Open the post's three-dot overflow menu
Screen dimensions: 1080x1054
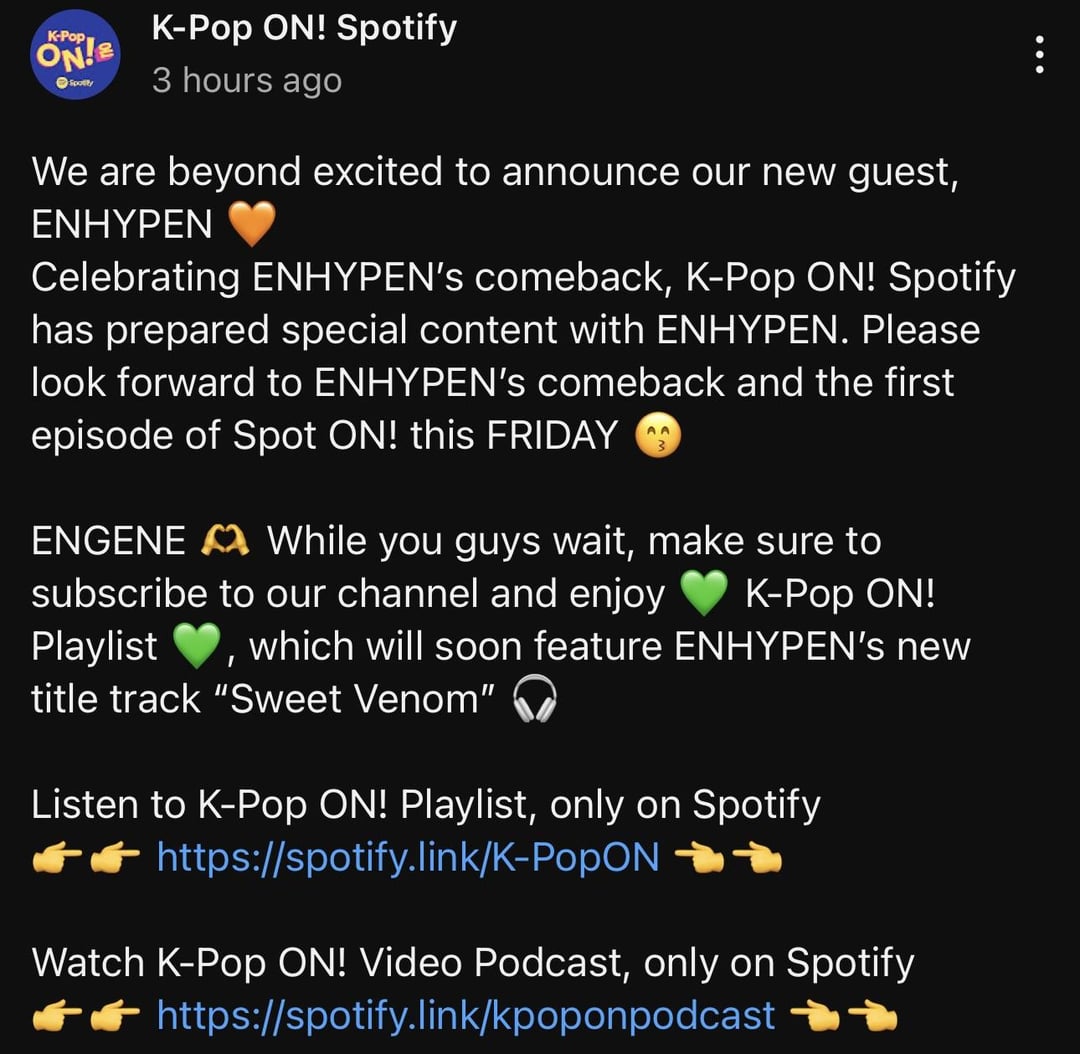coord(1040,55)
